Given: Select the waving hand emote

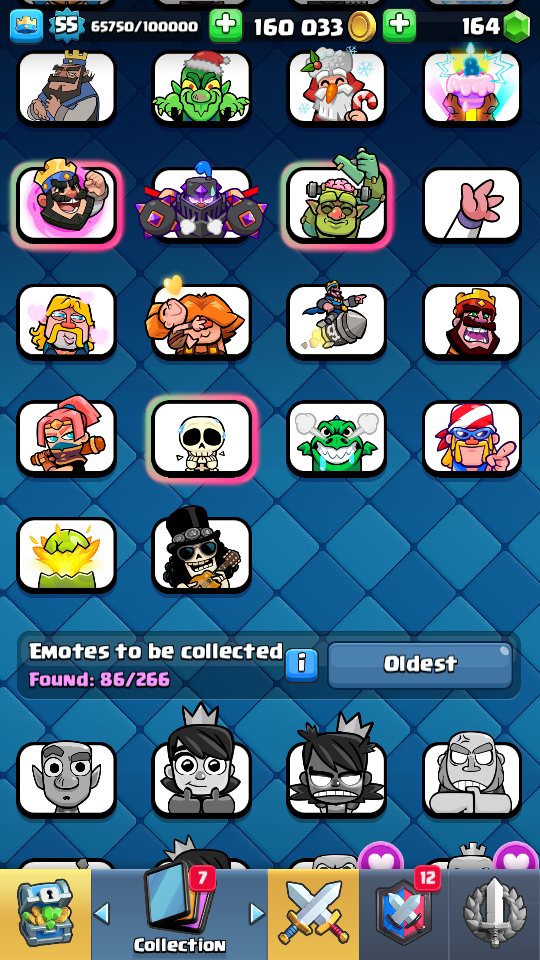Looking at the screenshot, I should pyautogui.click(x=472, y=204).
